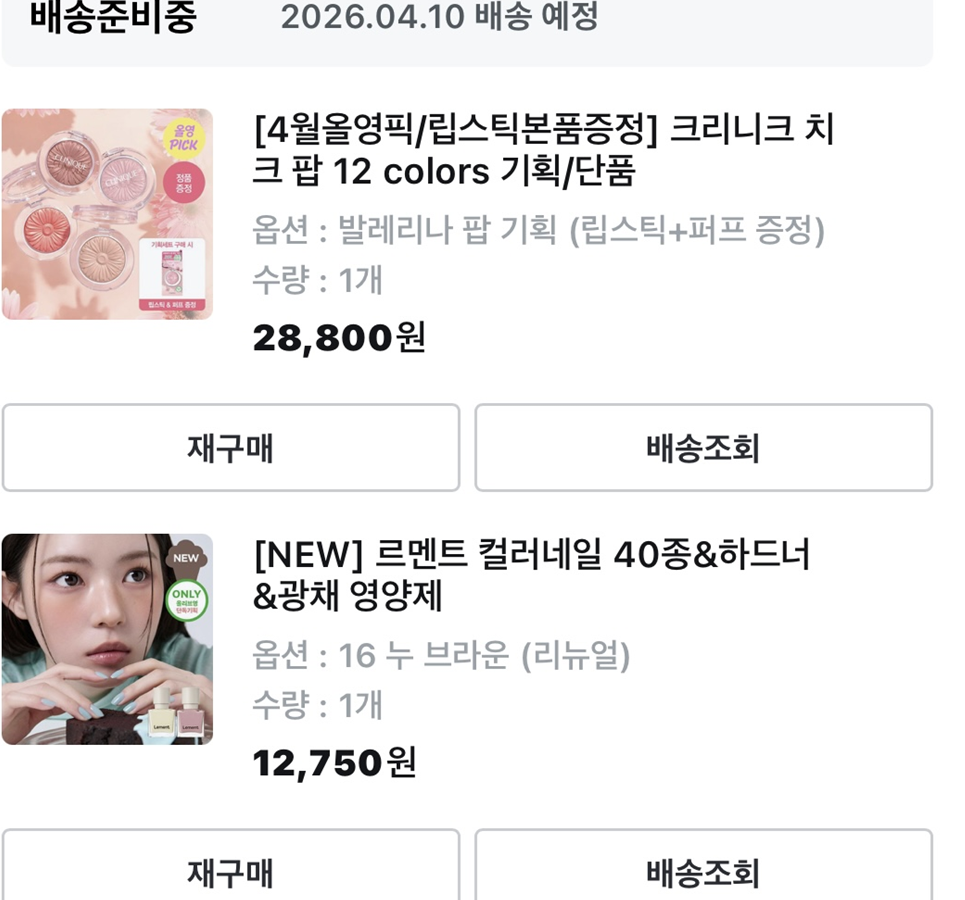Tap 재구매 for the Clinique Cheek Pop

230,448
